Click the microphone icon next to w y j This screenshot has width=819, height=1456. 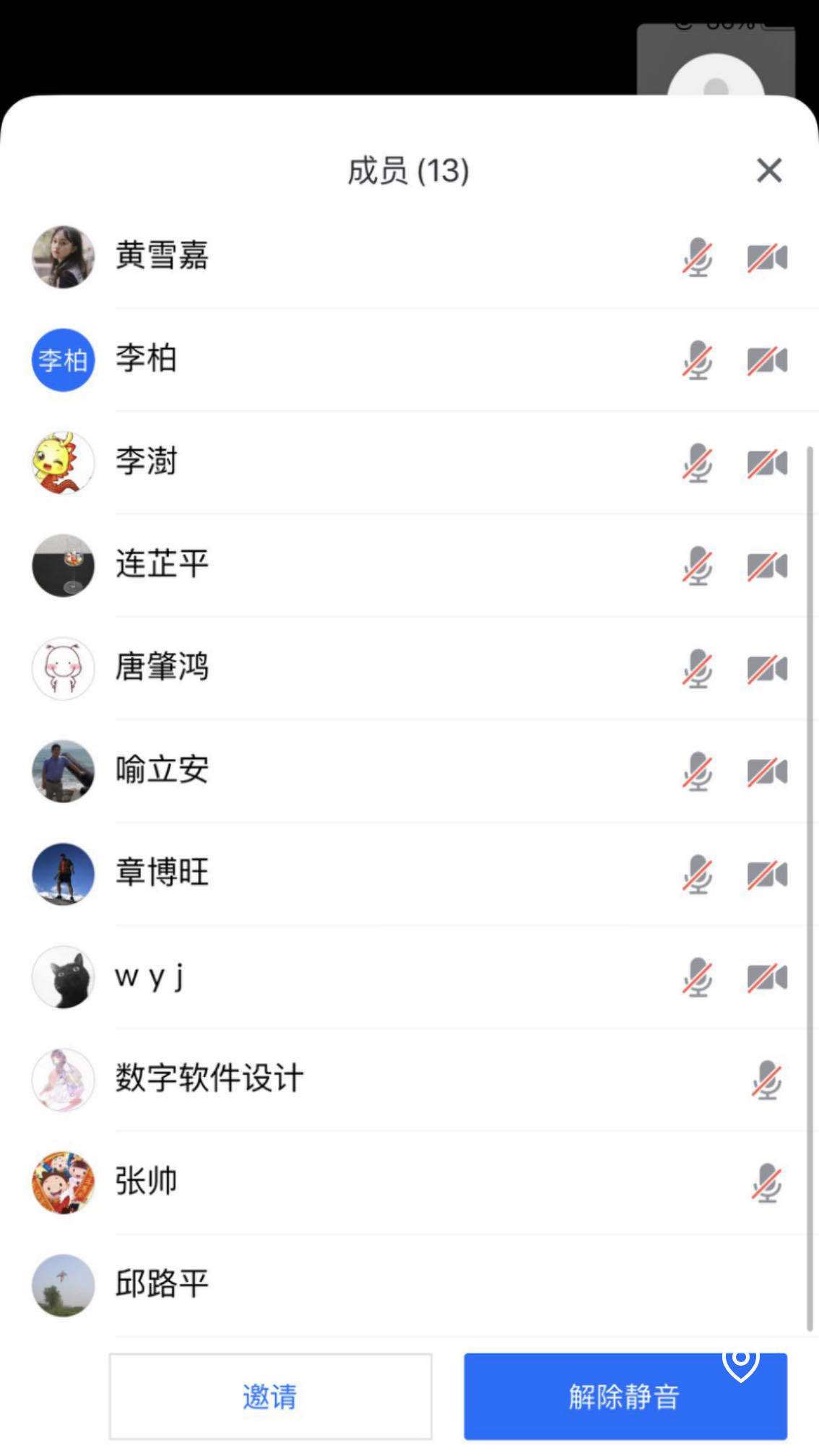[x=698, y=977]
